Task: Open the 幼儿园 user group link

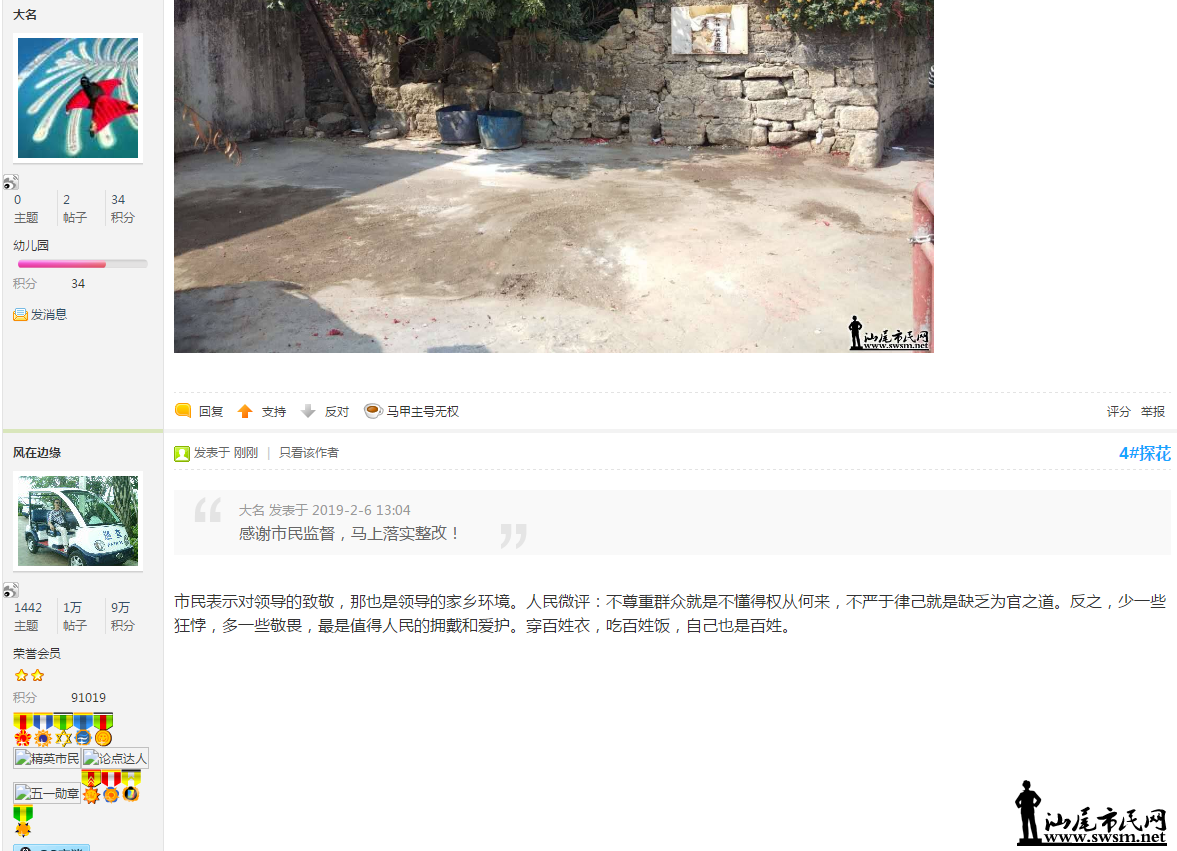Action: 31,245
